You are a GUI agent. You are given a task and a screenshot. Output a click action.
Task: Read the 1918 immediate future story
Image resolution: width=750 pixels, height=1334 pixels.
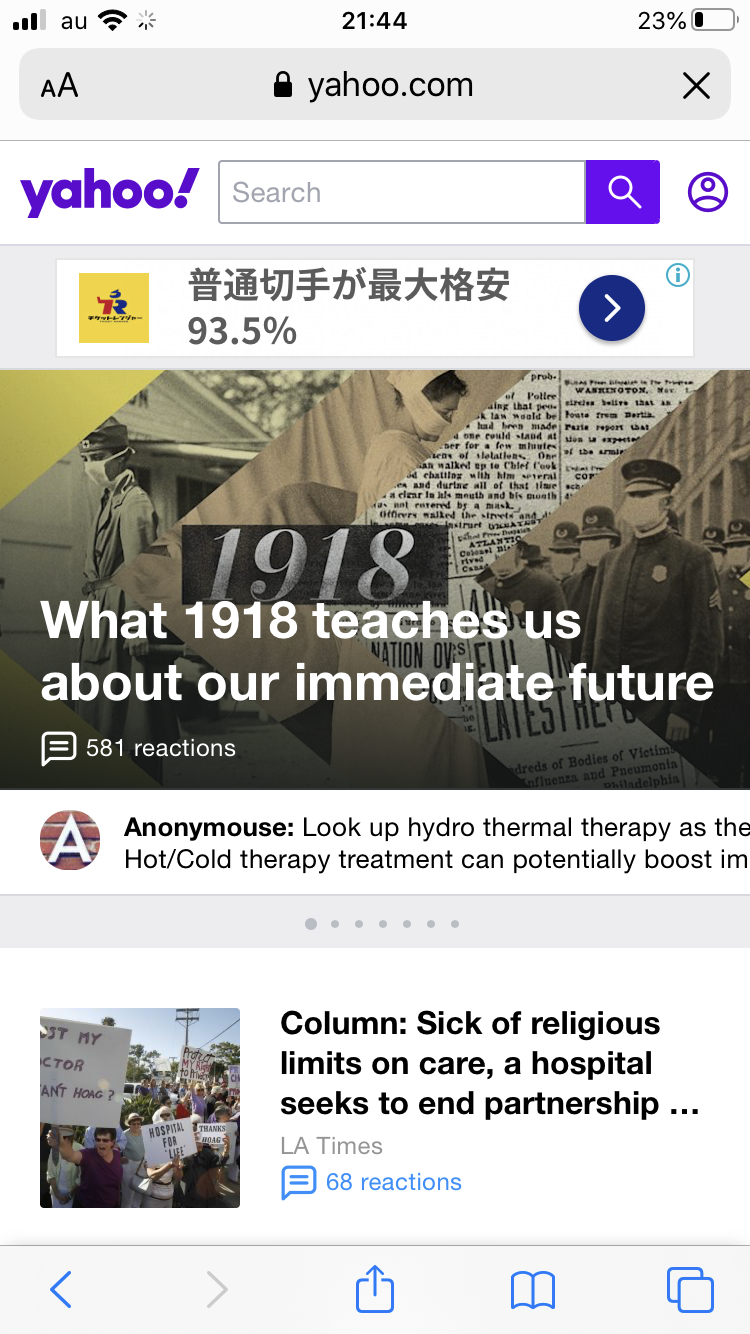377,651
